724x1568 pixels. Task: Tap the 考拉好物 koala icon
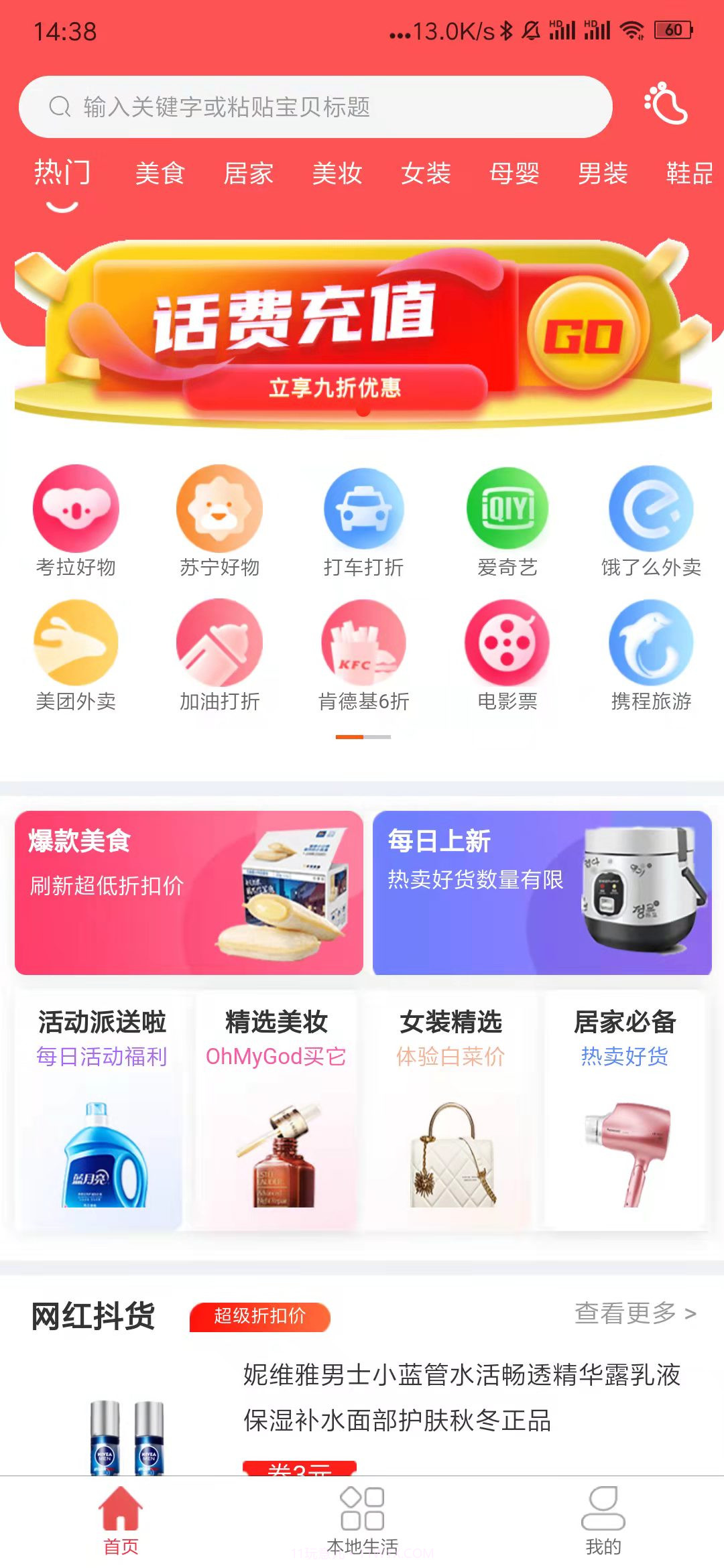coord(76,509)
